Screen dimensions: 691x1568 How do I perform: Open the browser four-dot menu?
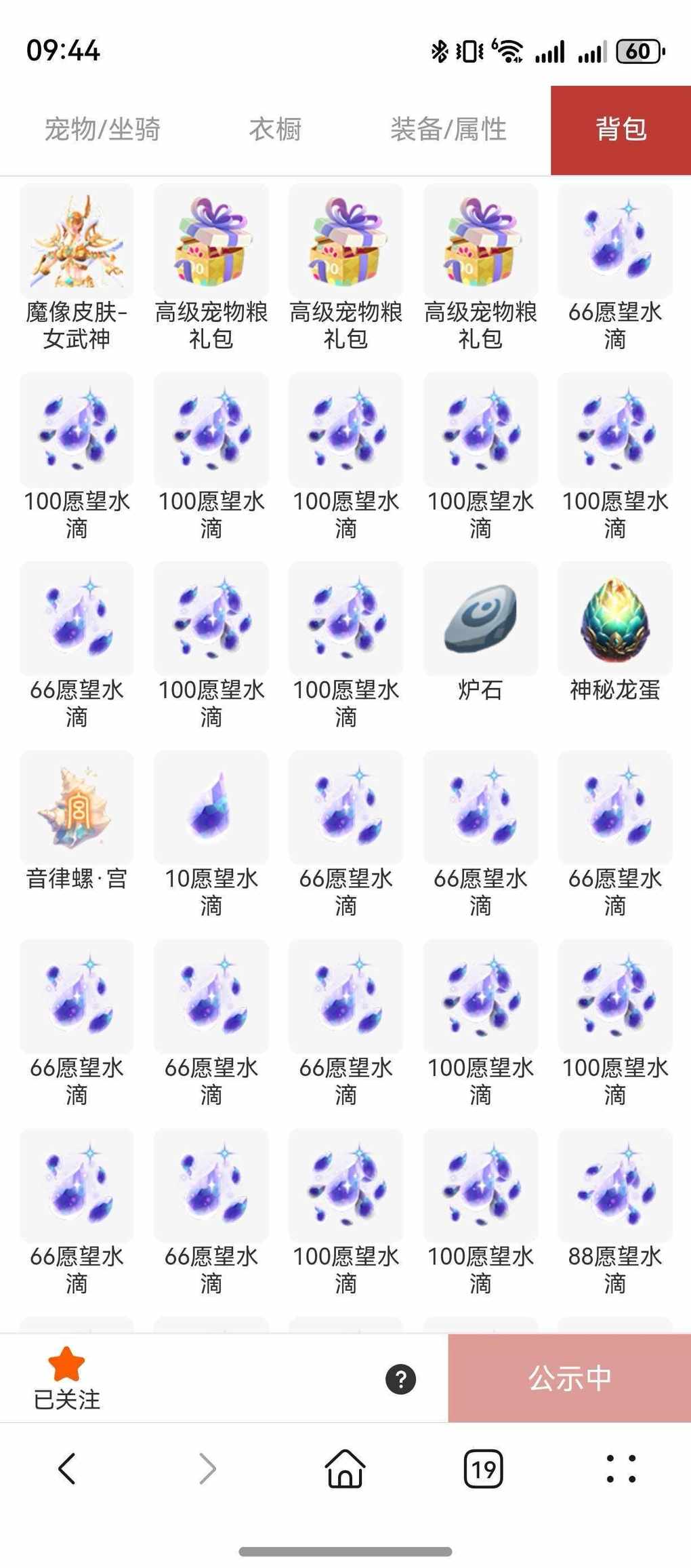[621, 1469]
